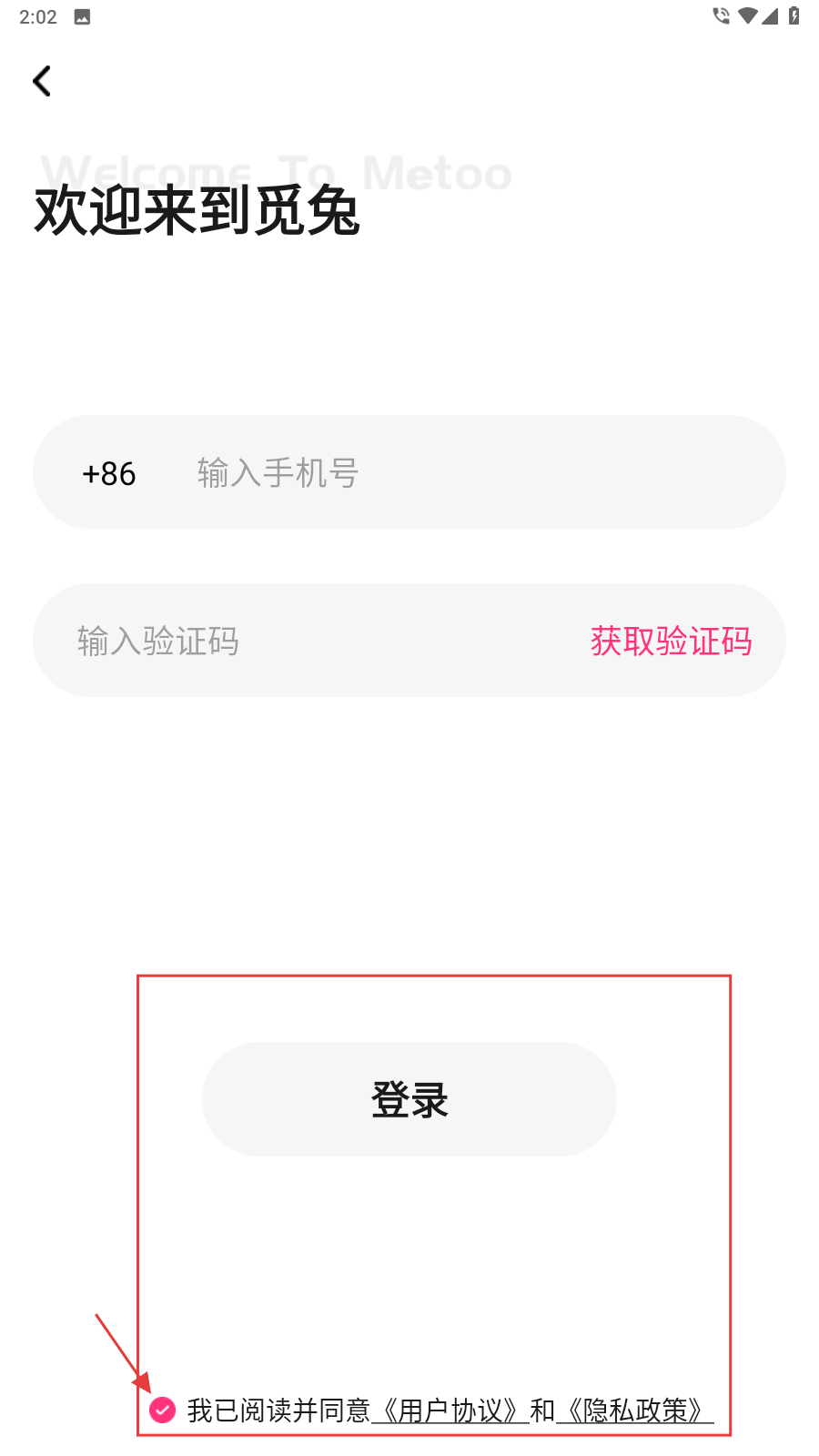Open the 《用户协议》 user agreement link
This screenshot has height=1456, width=819.
[450, 1410]
